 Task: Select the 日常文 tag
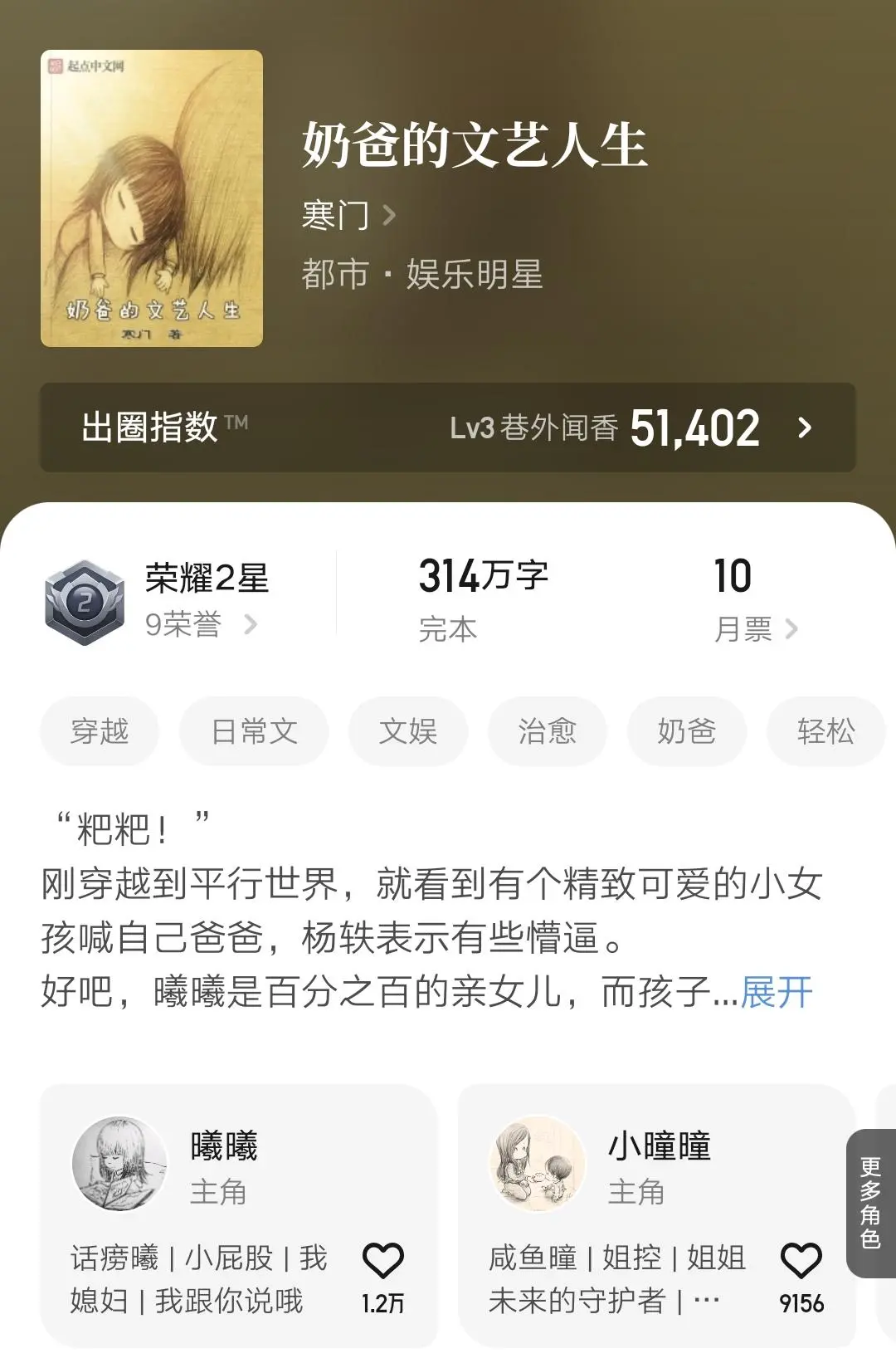253,731
